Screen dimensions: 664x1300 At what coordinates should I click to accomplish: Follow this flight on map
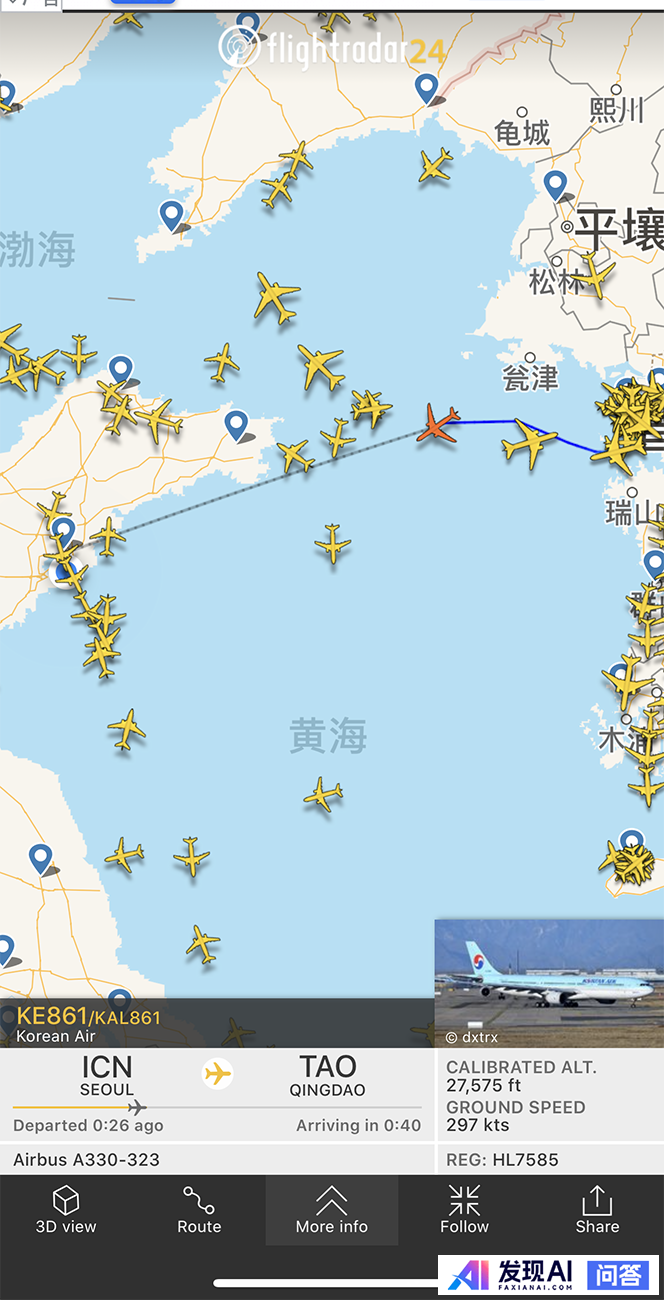(x=464, y=1209)
